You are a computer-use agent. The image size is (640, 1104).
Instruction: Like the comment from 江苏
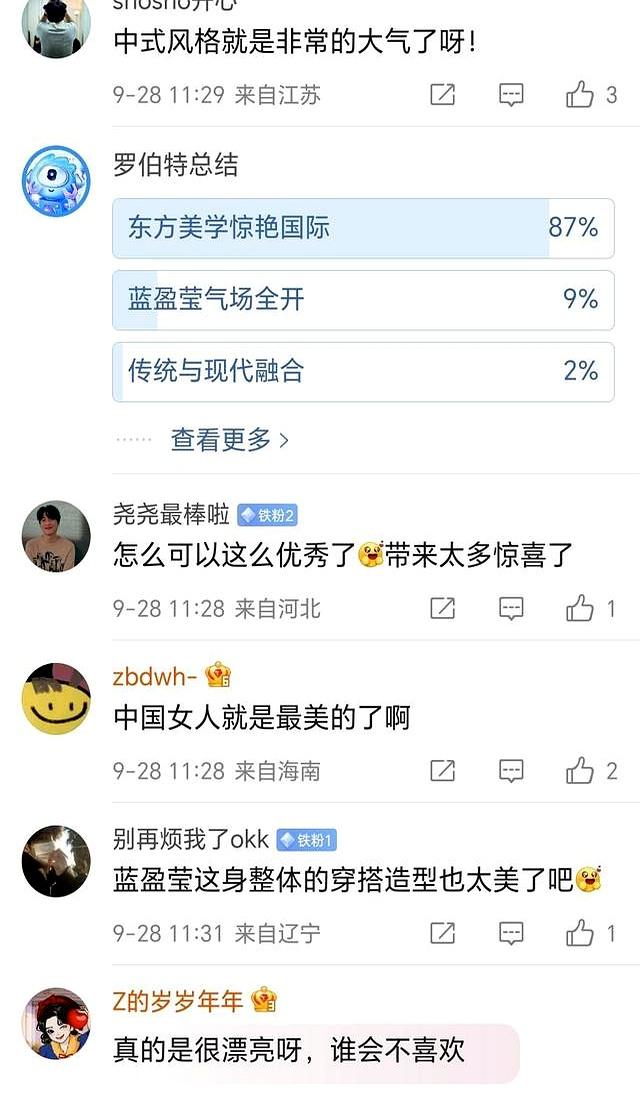pyautogui.click(x=580, y=95)
